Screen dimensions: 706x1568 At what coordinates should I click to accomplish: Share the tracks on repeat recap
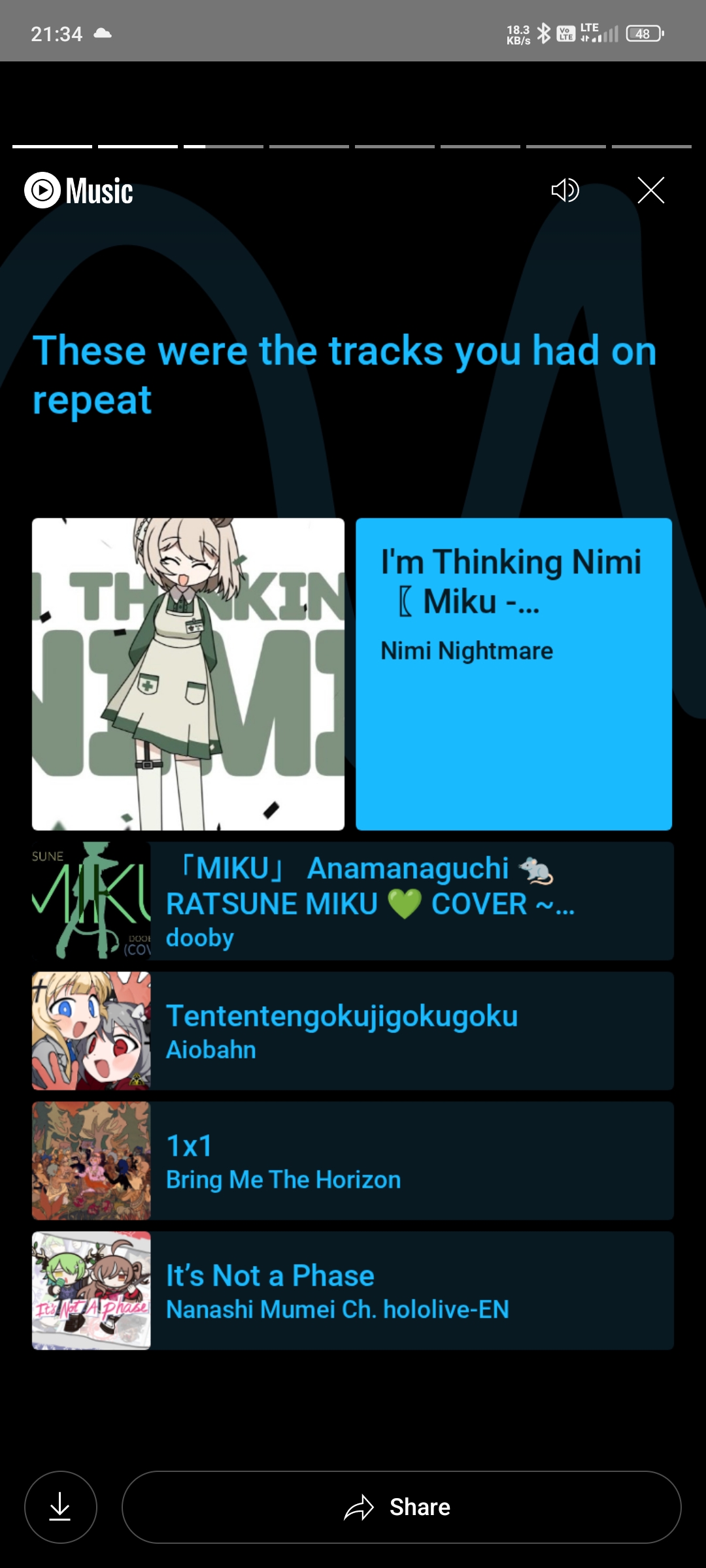point(401,1507)
